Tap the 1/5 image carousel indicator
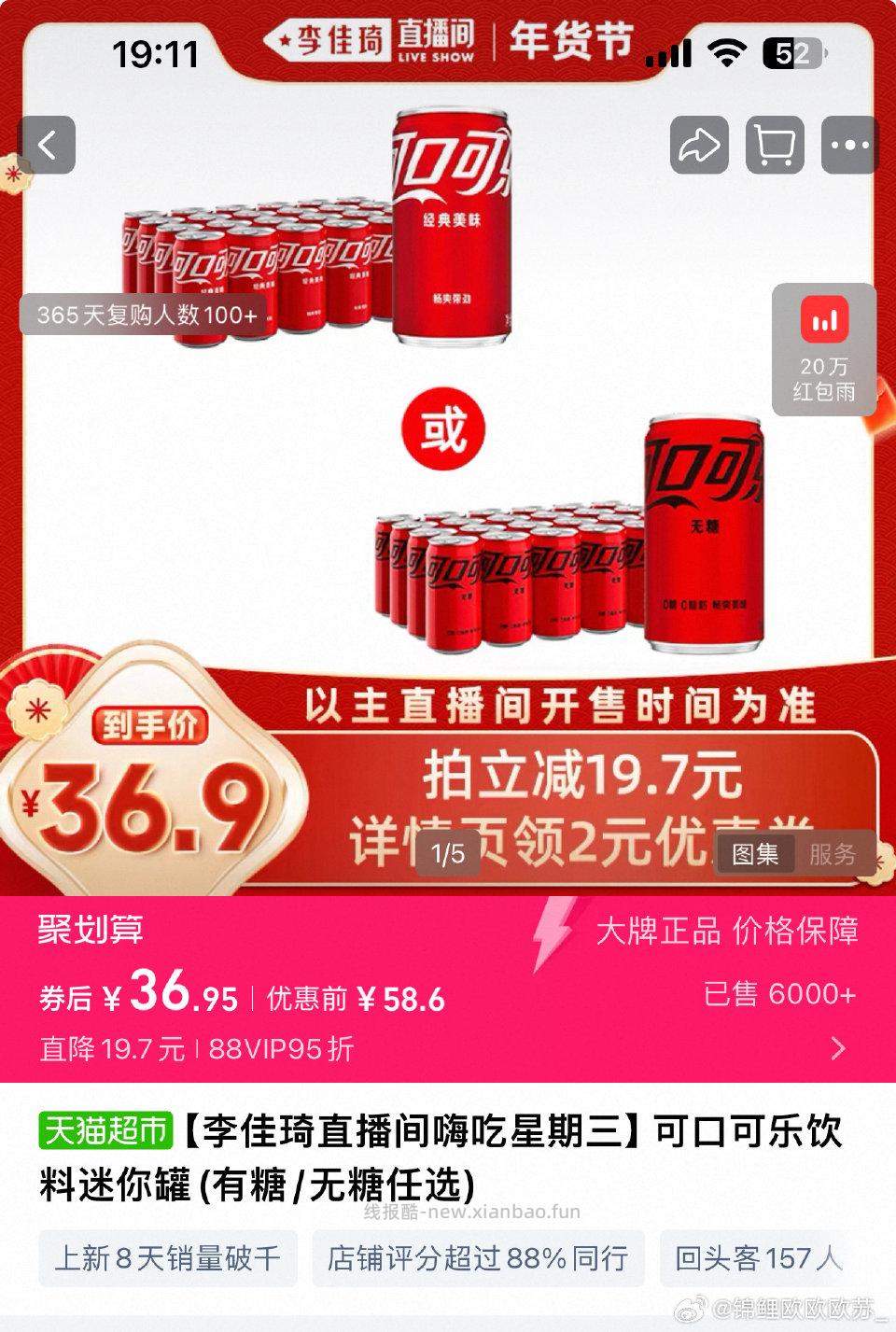 tap(447, 854)
